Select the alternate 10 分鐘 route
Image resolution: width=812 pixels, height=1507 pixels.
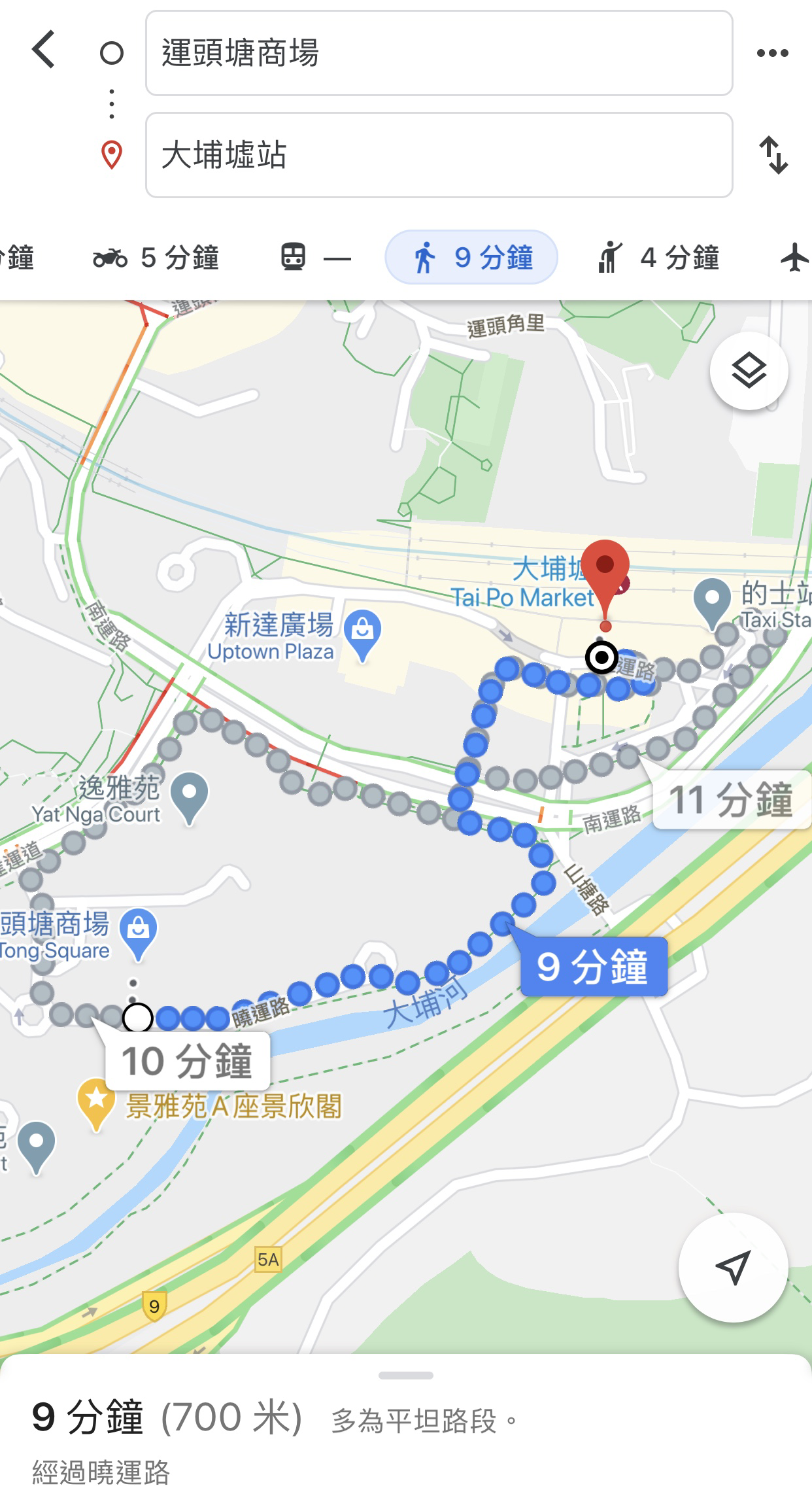point(188,1061)
